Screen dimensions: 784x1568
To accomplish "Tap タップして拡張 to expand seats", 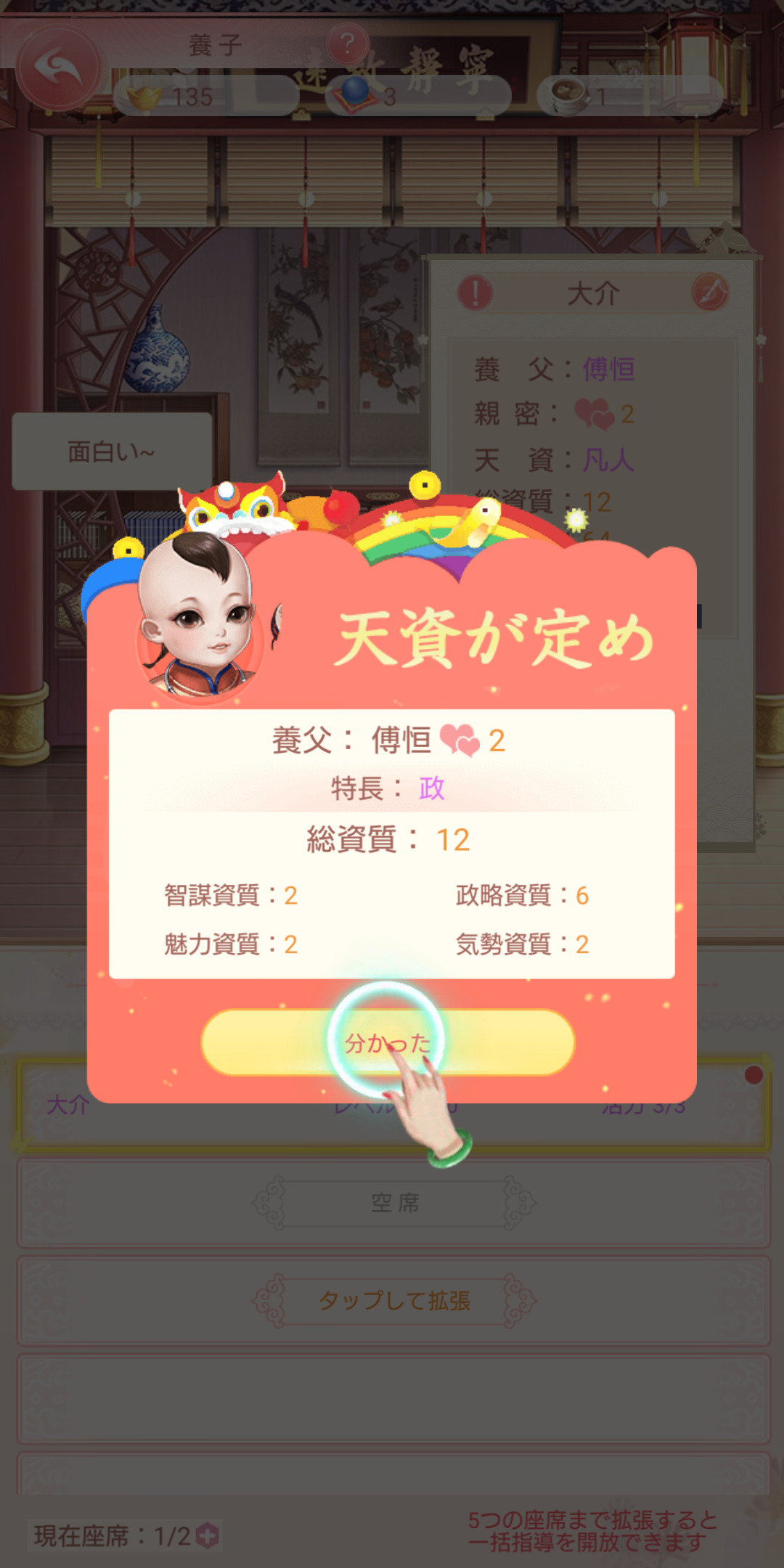I will point(393,1301).
